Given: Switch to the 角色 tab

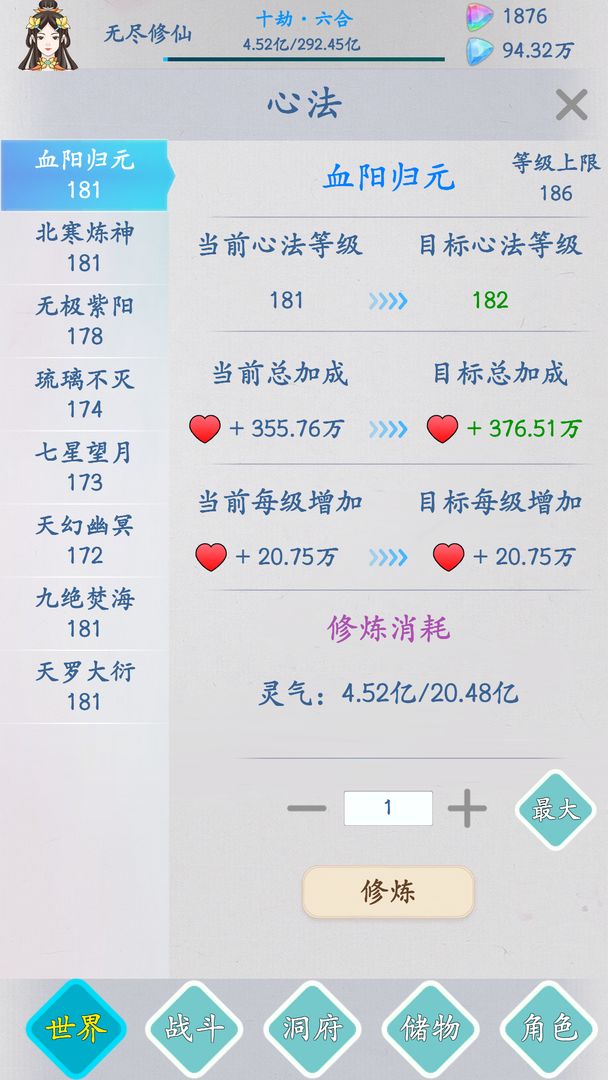Looking at the screenshot, I should 548,1028.
